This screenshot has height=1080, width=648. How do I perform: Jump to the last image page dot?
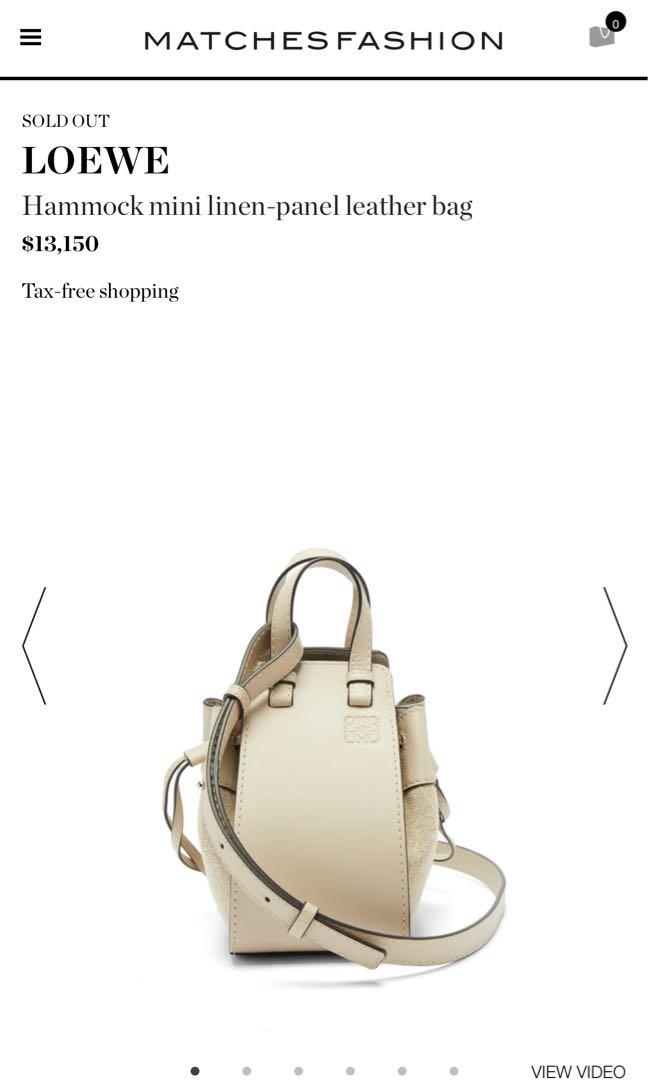454,1071
